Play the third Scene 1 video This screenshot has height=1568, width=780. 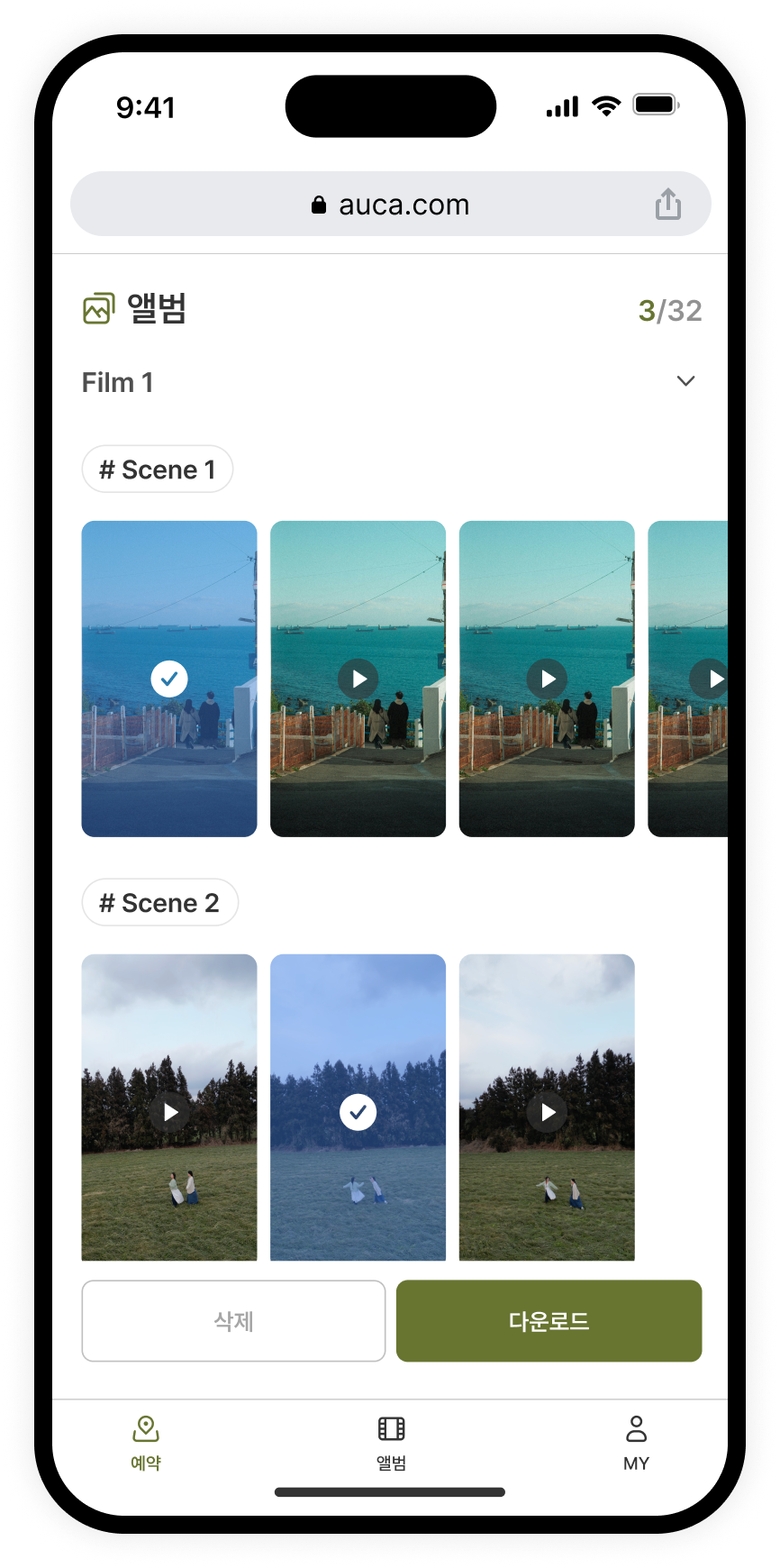547,679
